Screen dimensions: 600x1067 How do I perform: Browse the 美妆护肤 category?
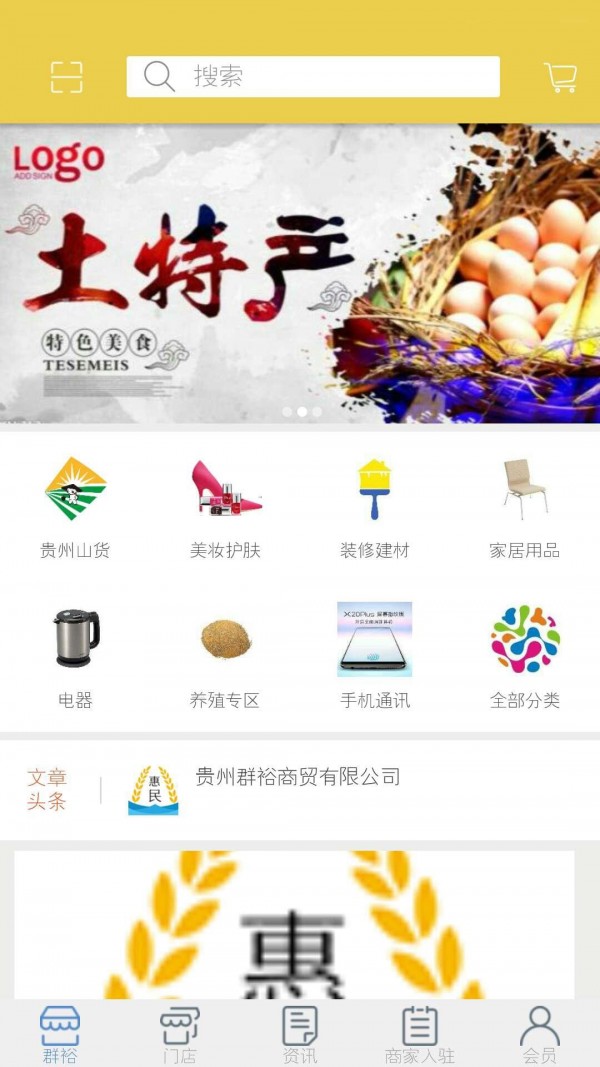pyautogui.click(x=225, y=507)
